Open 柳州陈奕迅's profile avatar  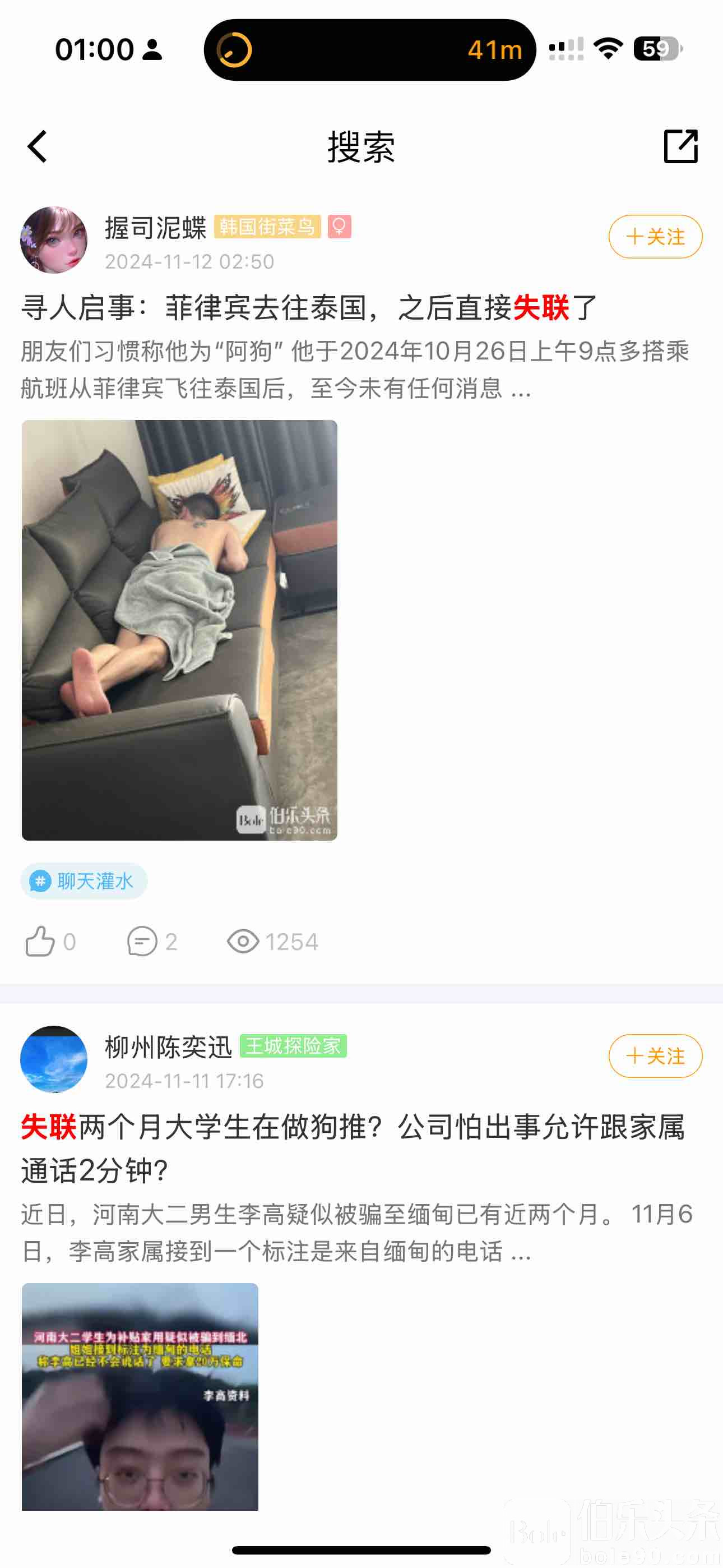click(54, 1059)
